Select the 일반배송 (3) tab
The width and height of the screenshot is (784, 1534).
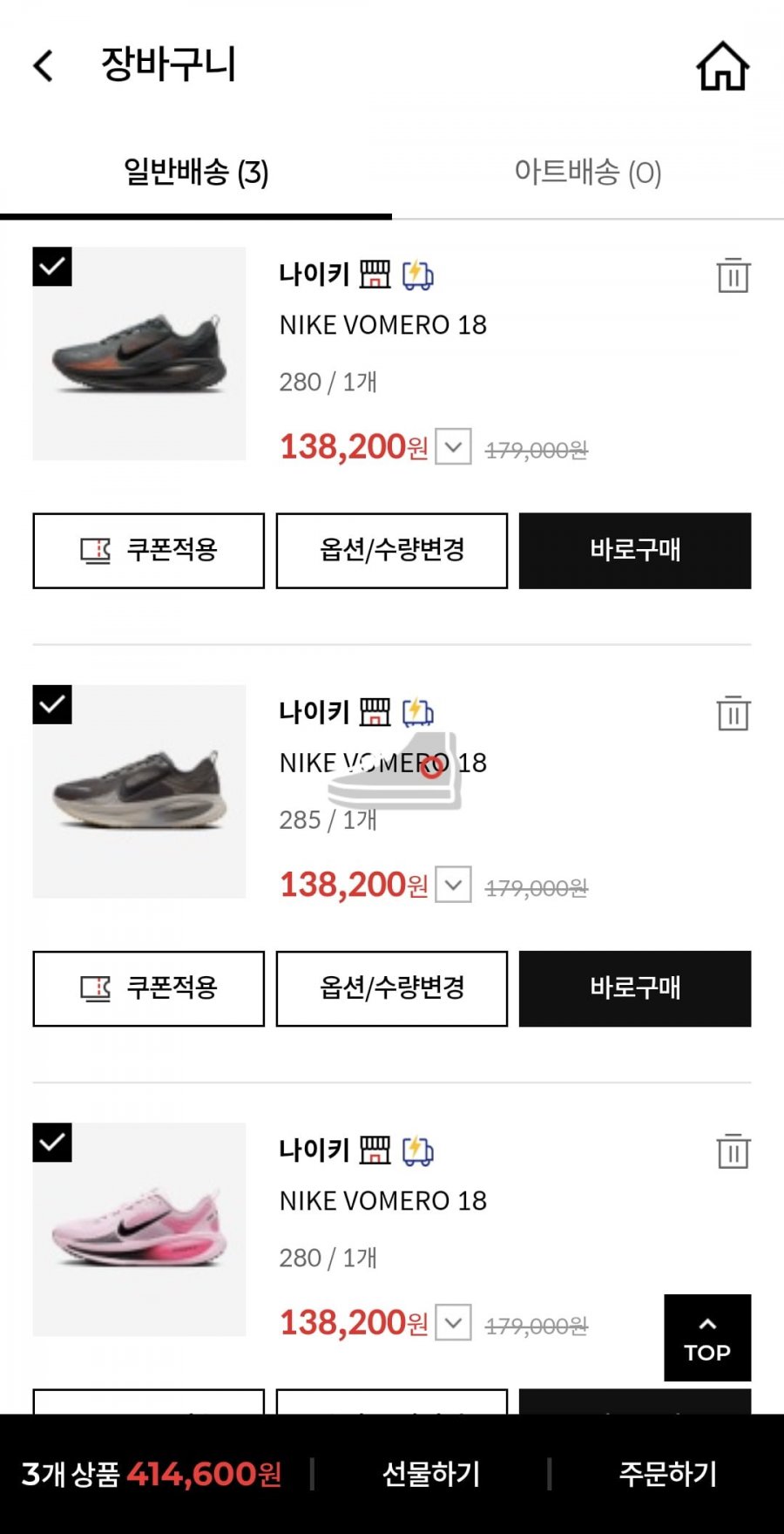click(196, 173)
